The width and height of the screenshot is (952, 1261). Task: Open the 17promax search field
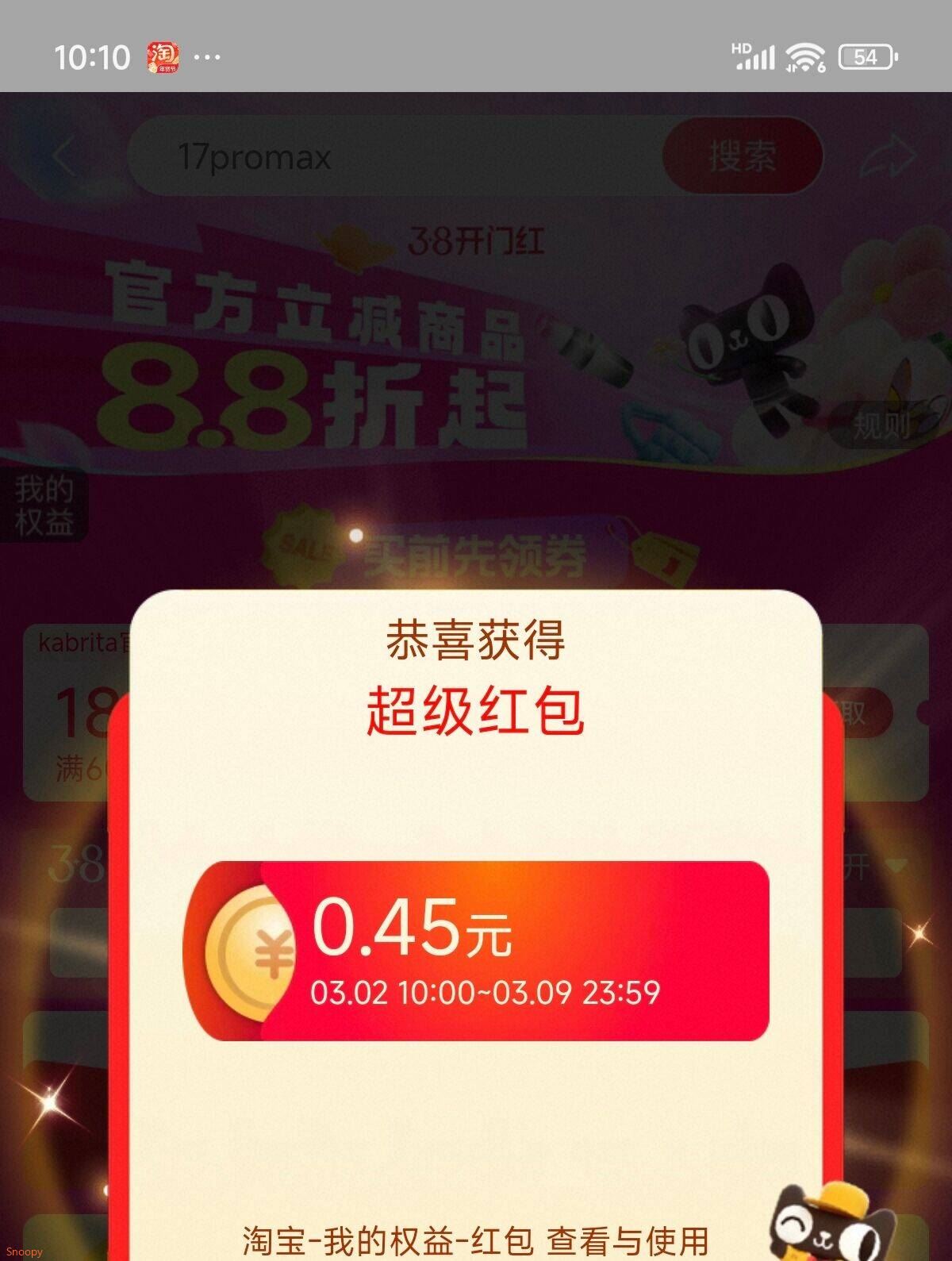(397, 156)
